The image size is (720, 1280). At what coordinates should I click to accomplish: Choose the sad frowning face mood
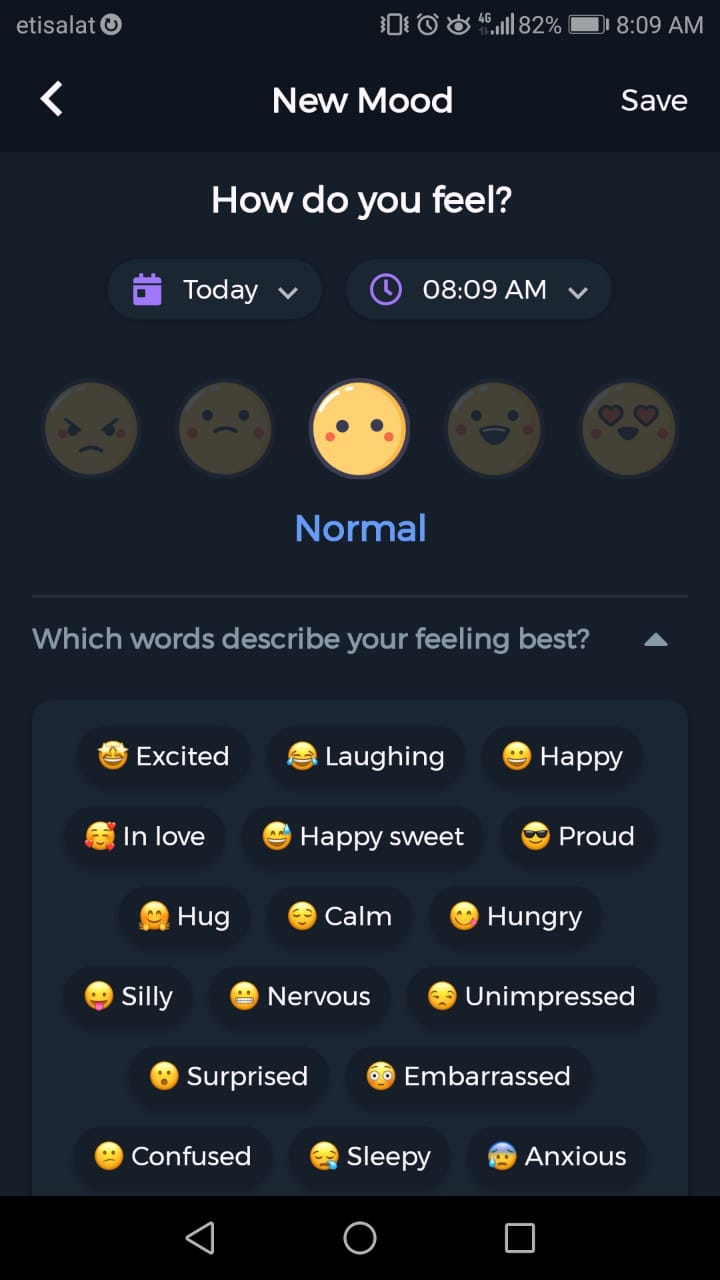point(225,430)
